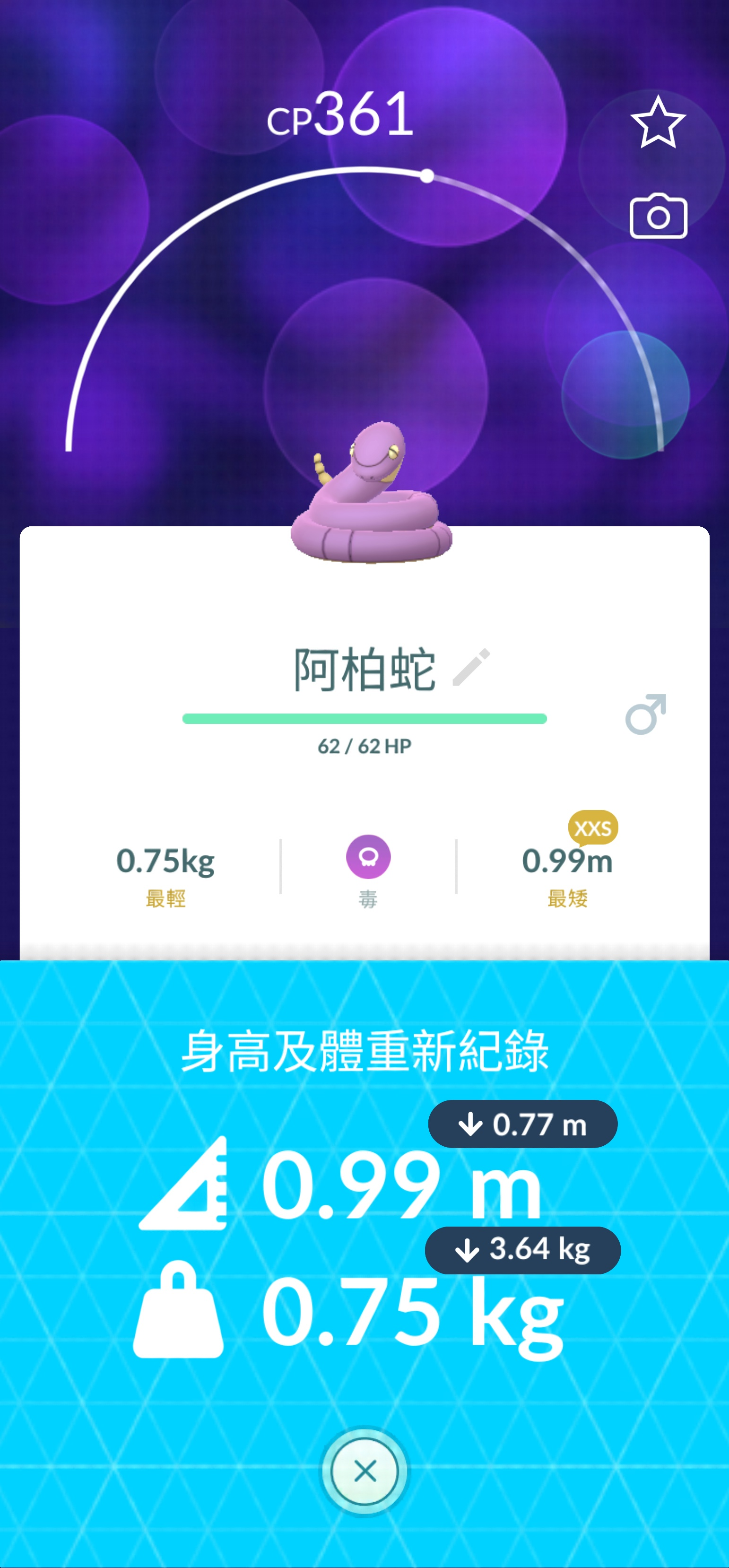
Task: Open the AR camera icon
Action: tap(658, 217)
